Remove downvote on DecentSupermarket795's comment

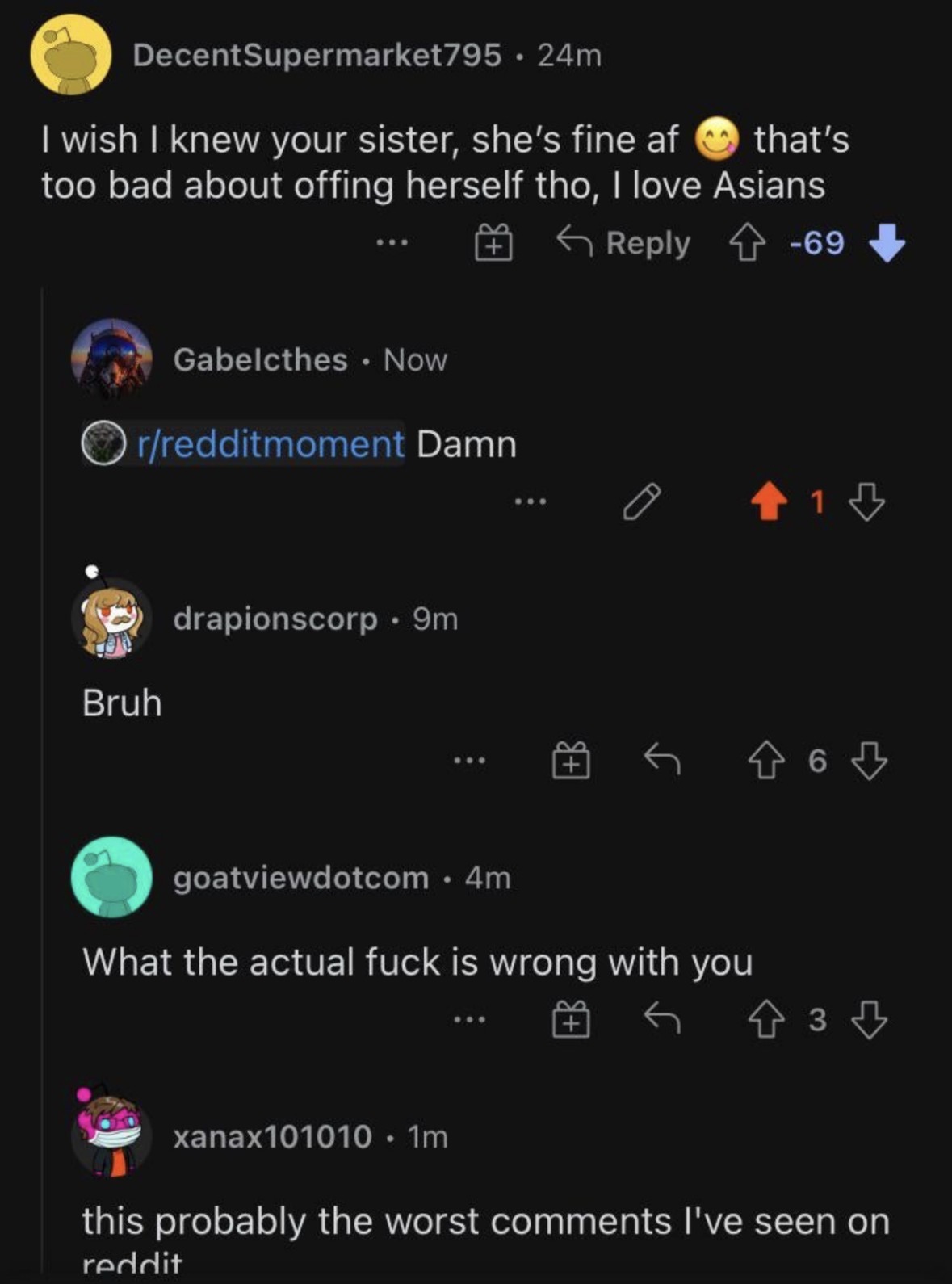pos(887,243)
